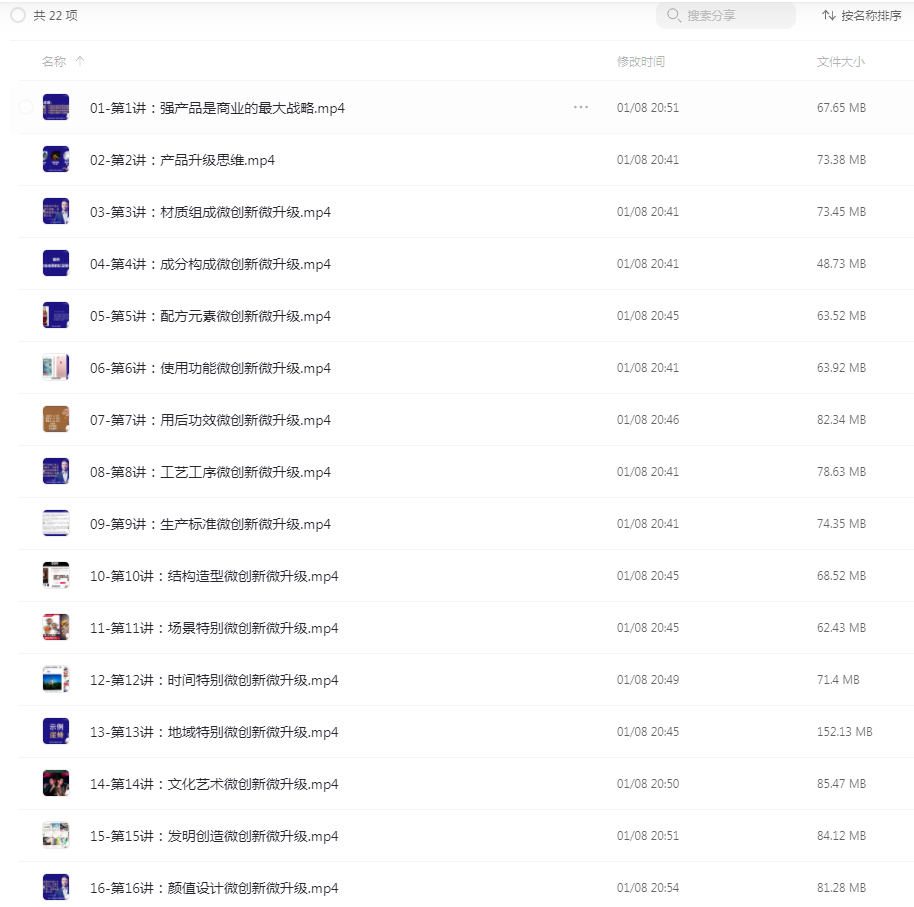
Task: Open 05-第5讲:配方元素微创新微升级.mp4
Action: [x=210, y=316]
